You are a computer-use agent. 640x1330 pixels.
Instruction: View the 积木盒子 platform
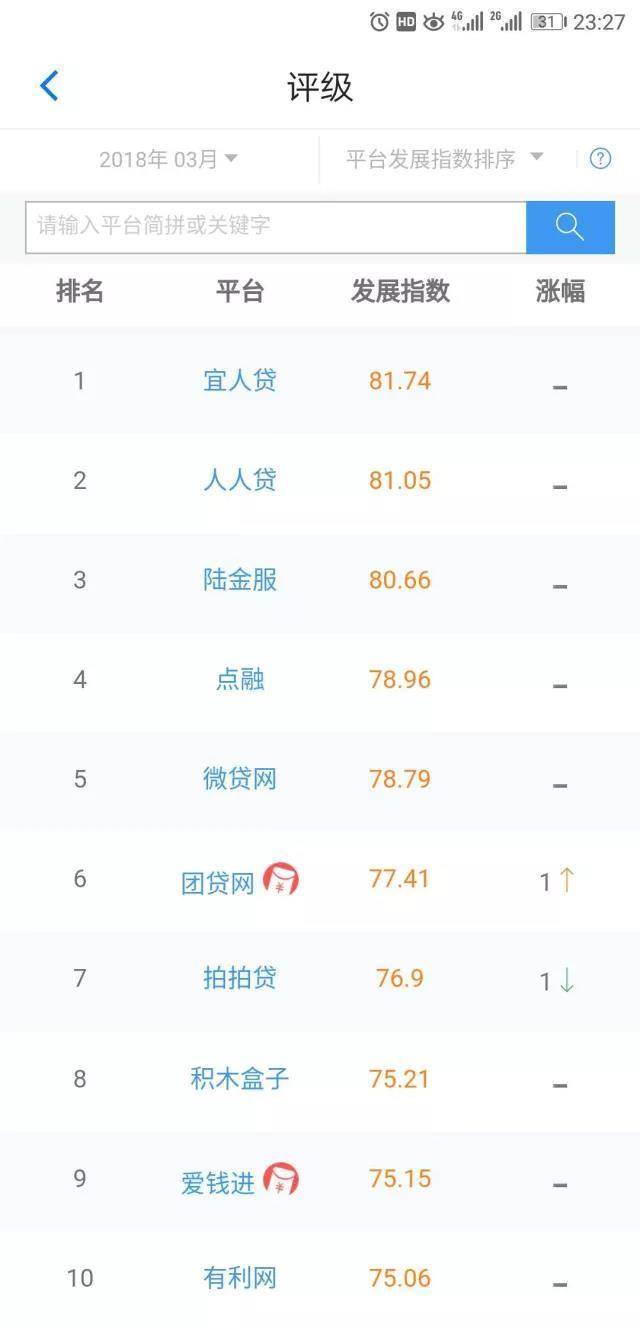click(240, 1078)
